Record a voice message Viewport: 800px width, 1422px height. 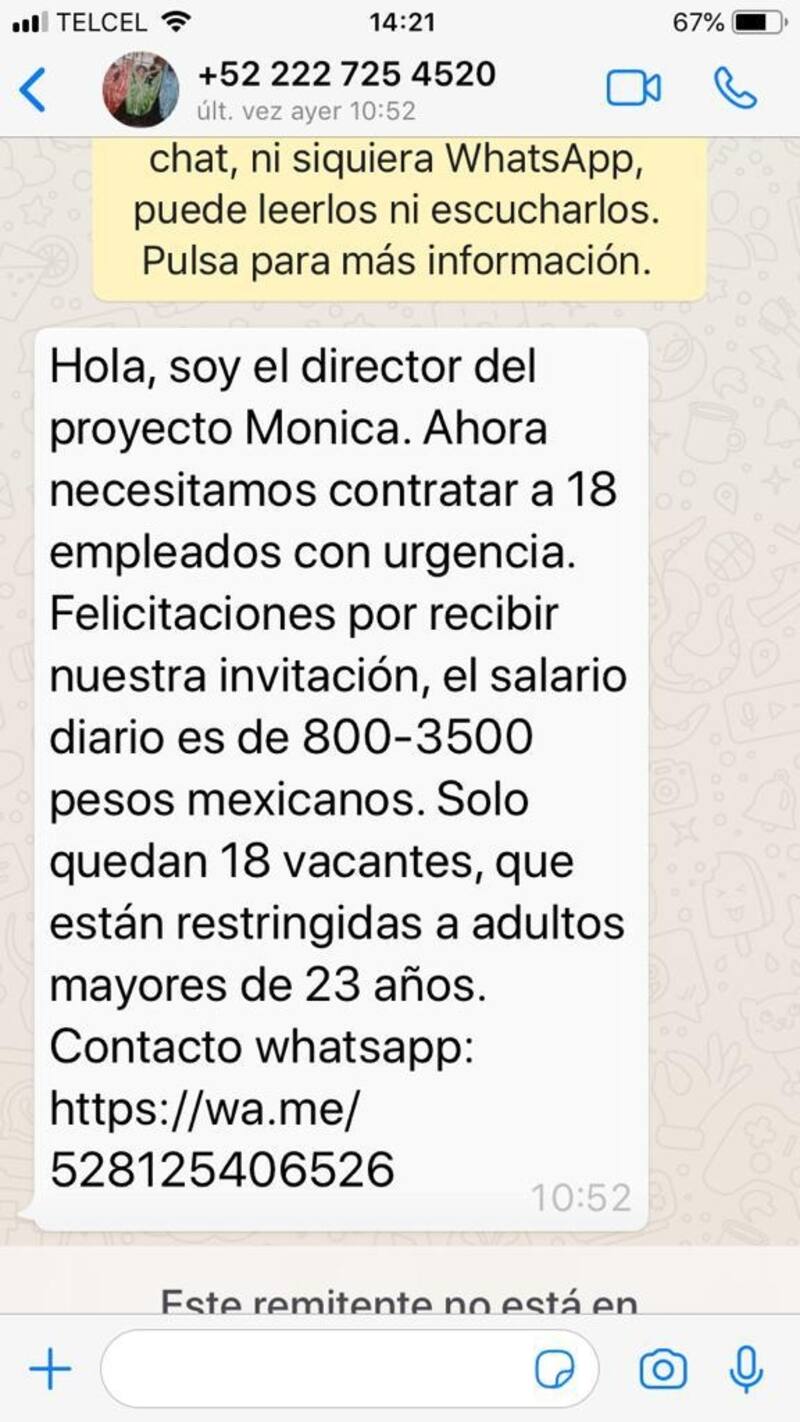click(x=746, y=1370)
